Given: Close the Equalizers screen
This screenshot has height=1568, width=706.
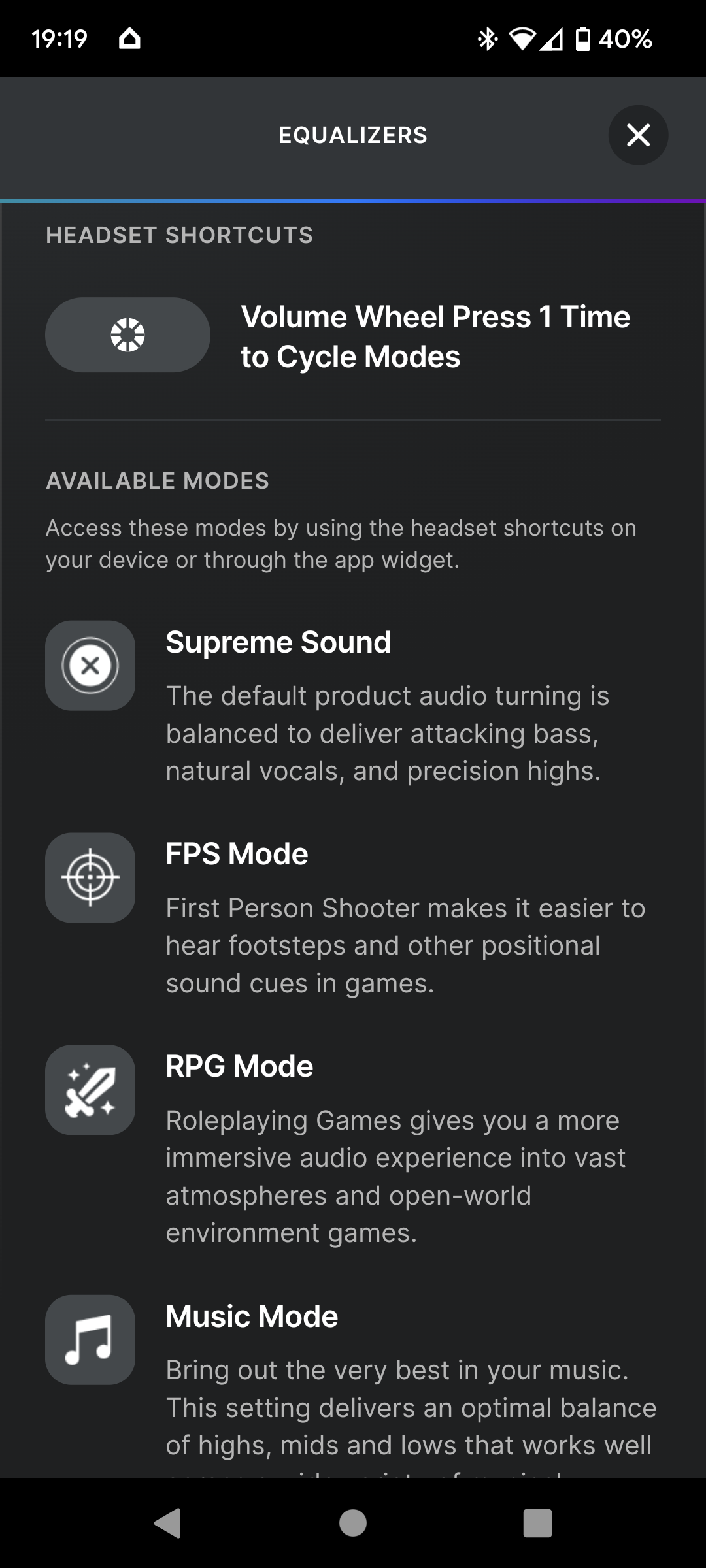Looking at the screenshot, I should click(x=638, y=135).
